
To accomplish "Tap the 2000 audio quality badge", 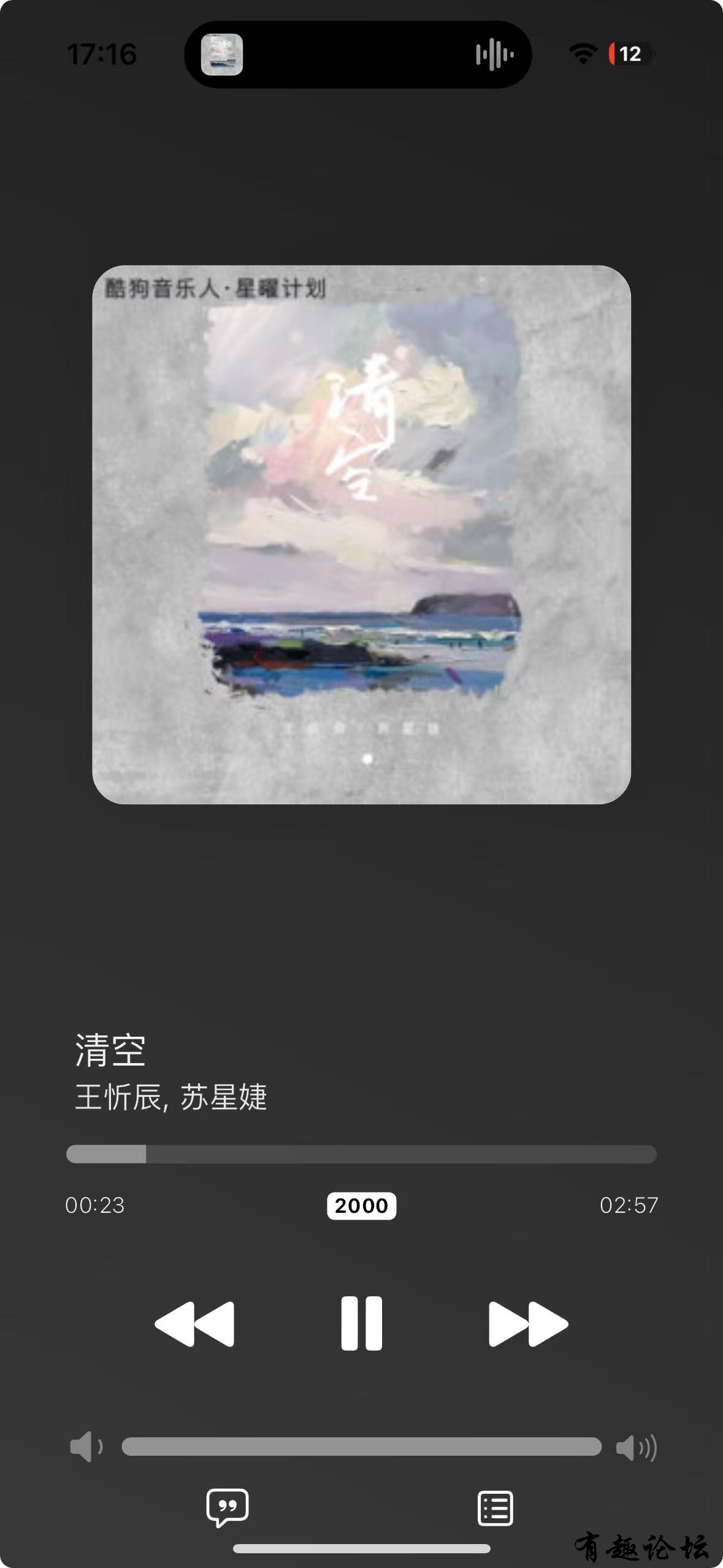I will point(361,1205).
